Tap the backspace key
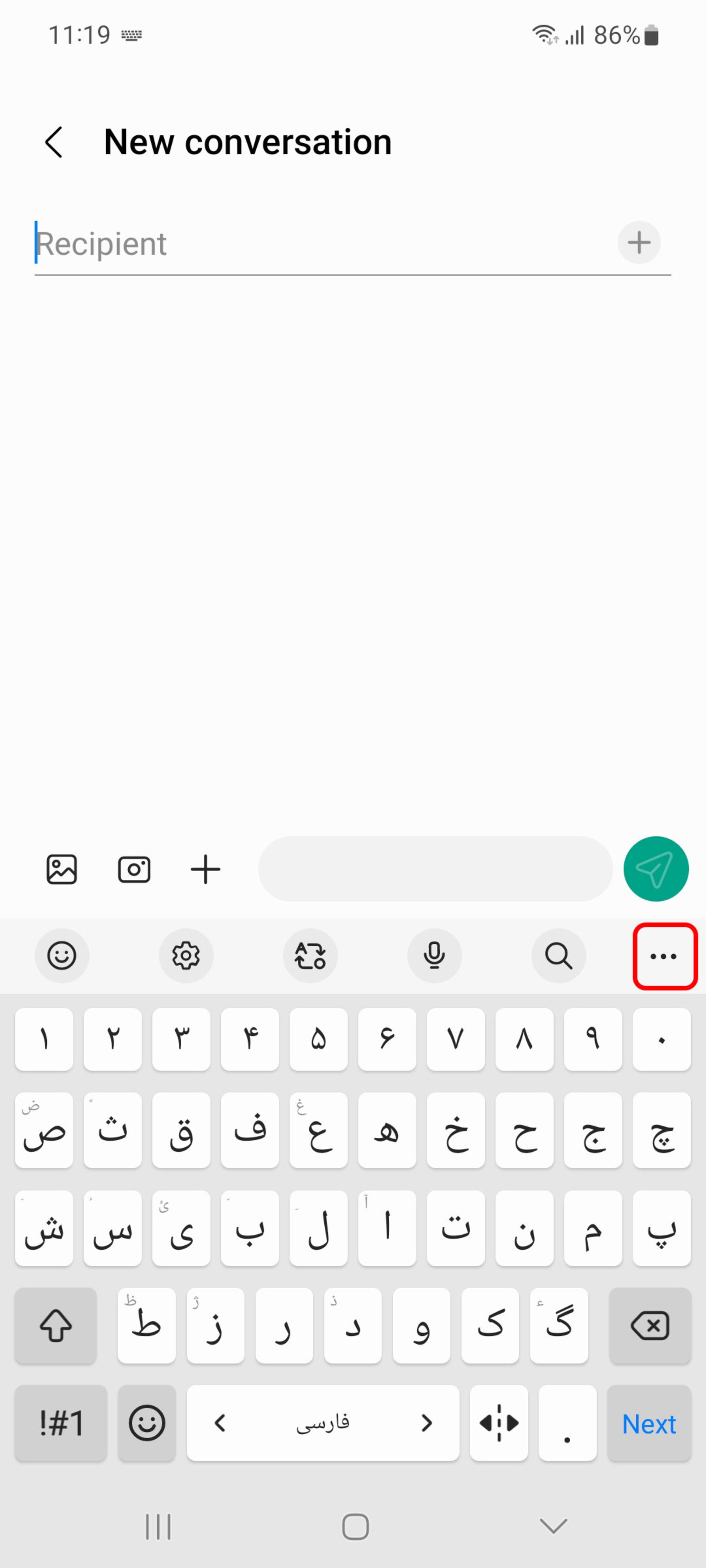 [650, 1325]
